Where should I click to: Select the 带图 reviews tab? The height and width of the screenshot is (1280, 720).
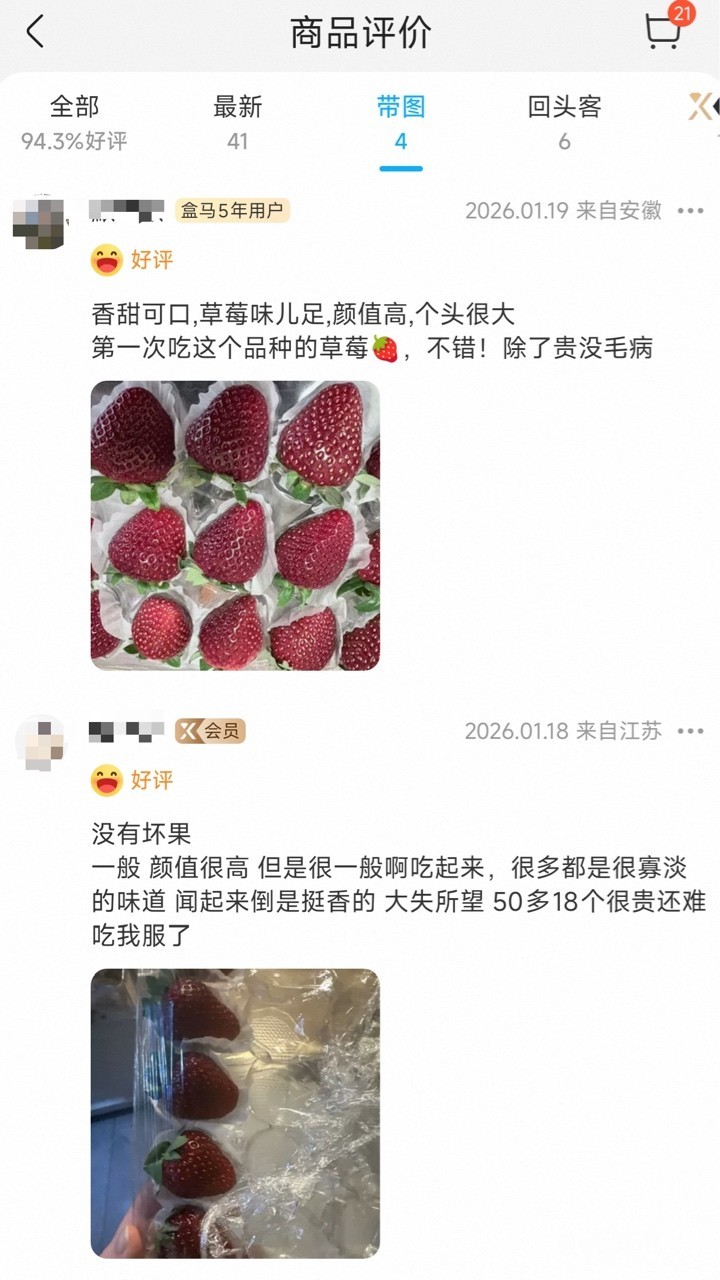click(400, 122)
